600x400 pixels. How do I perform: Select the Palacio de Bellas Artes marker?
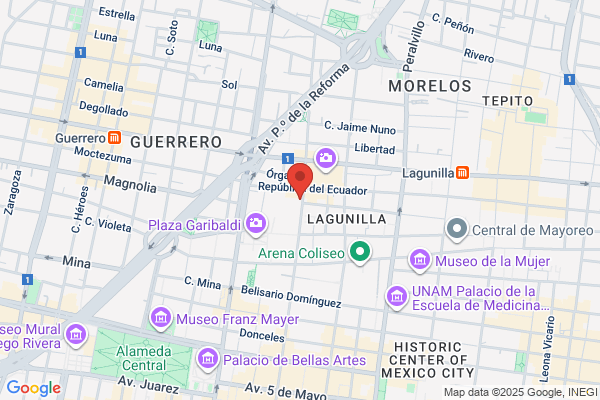click(208, 359)
